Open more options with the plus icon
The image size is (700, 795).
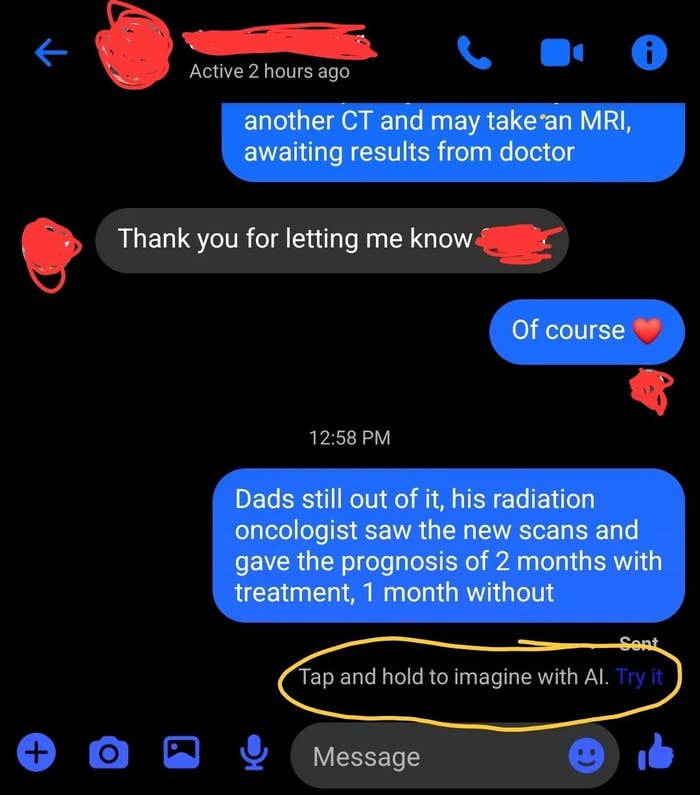38,753
